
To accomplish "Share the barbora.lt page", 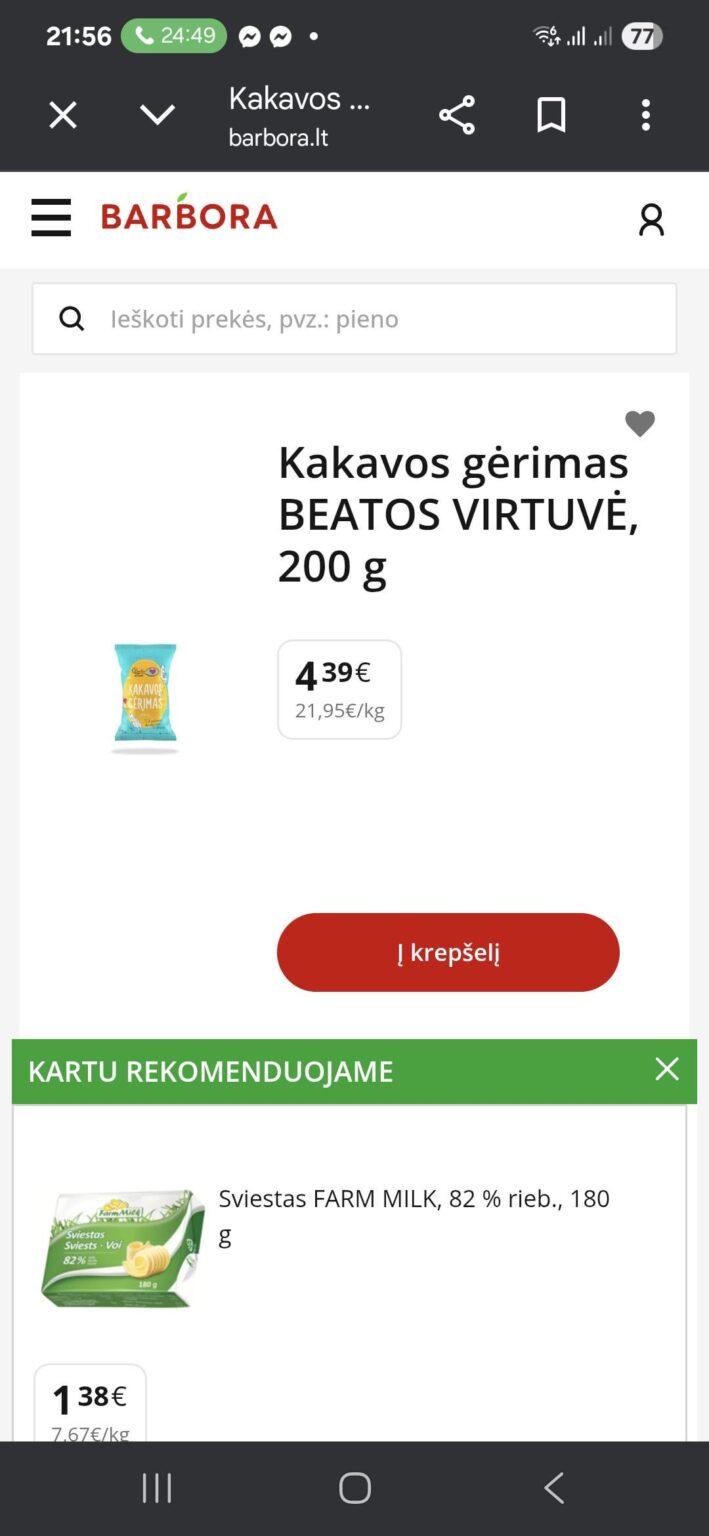I will [x=457, y=116].
